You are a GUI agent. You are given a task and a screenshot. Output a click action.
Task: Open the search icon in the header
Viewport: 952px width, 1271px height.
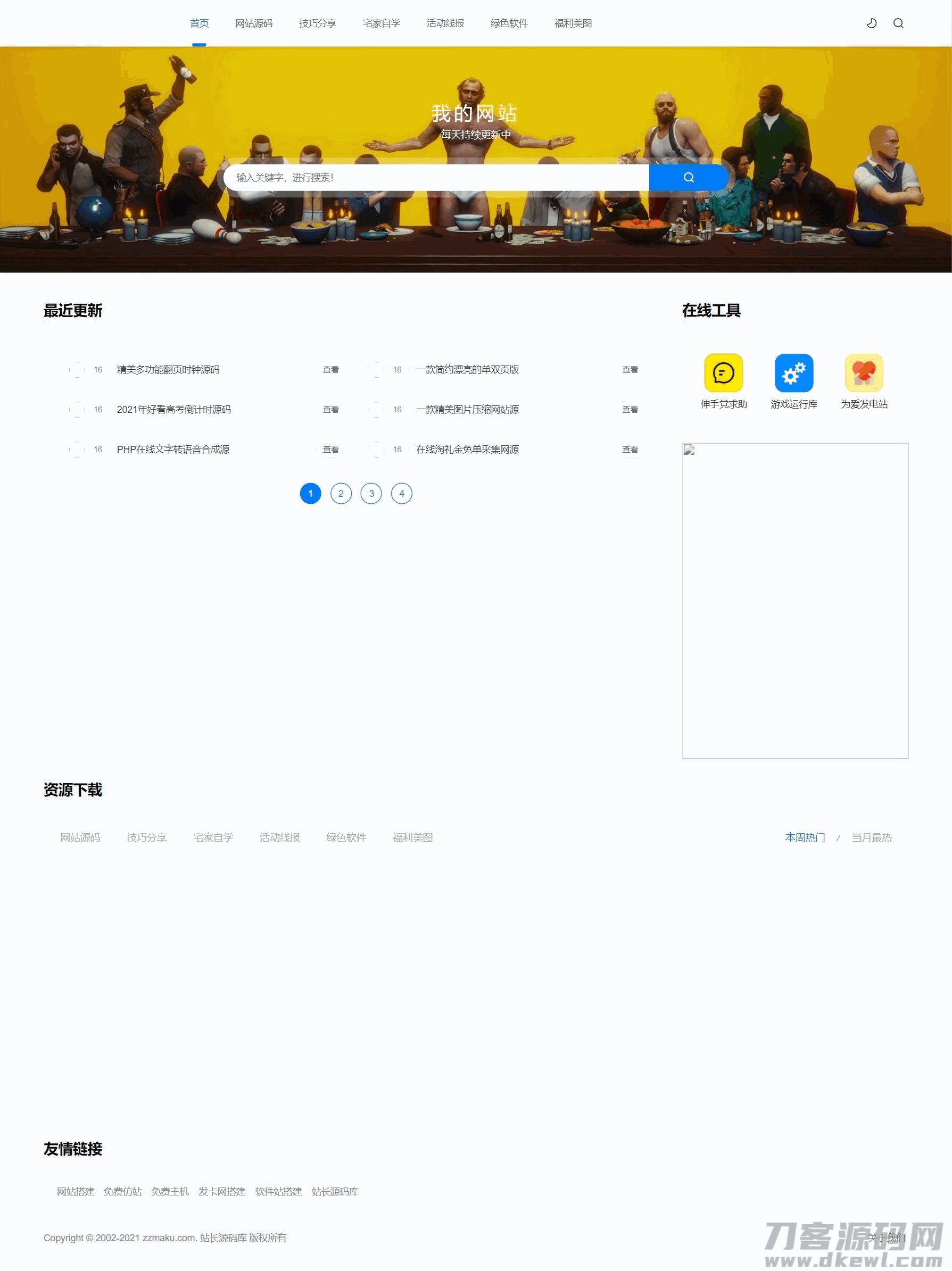[x=898, y=23]
